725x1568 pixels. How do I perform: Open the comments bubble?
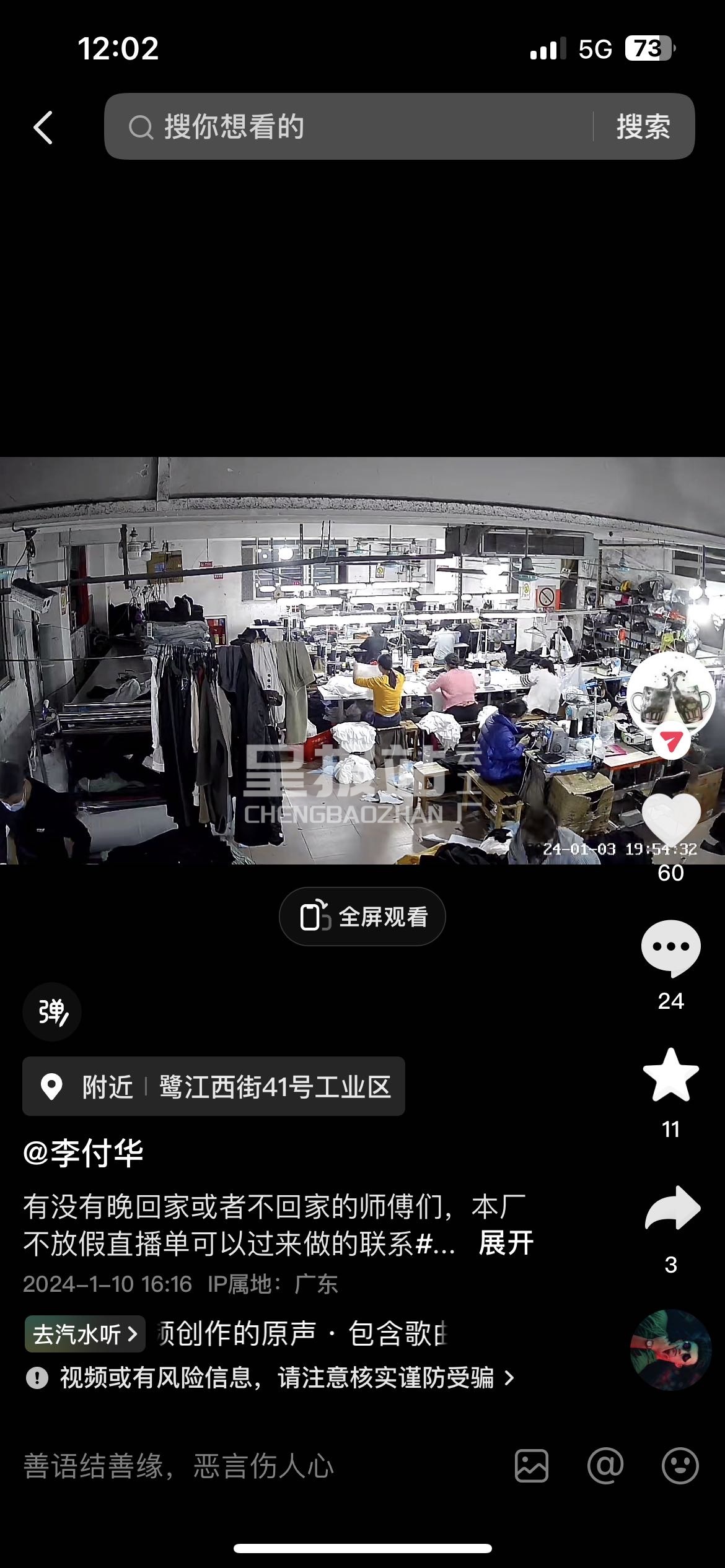click(670, 949)
